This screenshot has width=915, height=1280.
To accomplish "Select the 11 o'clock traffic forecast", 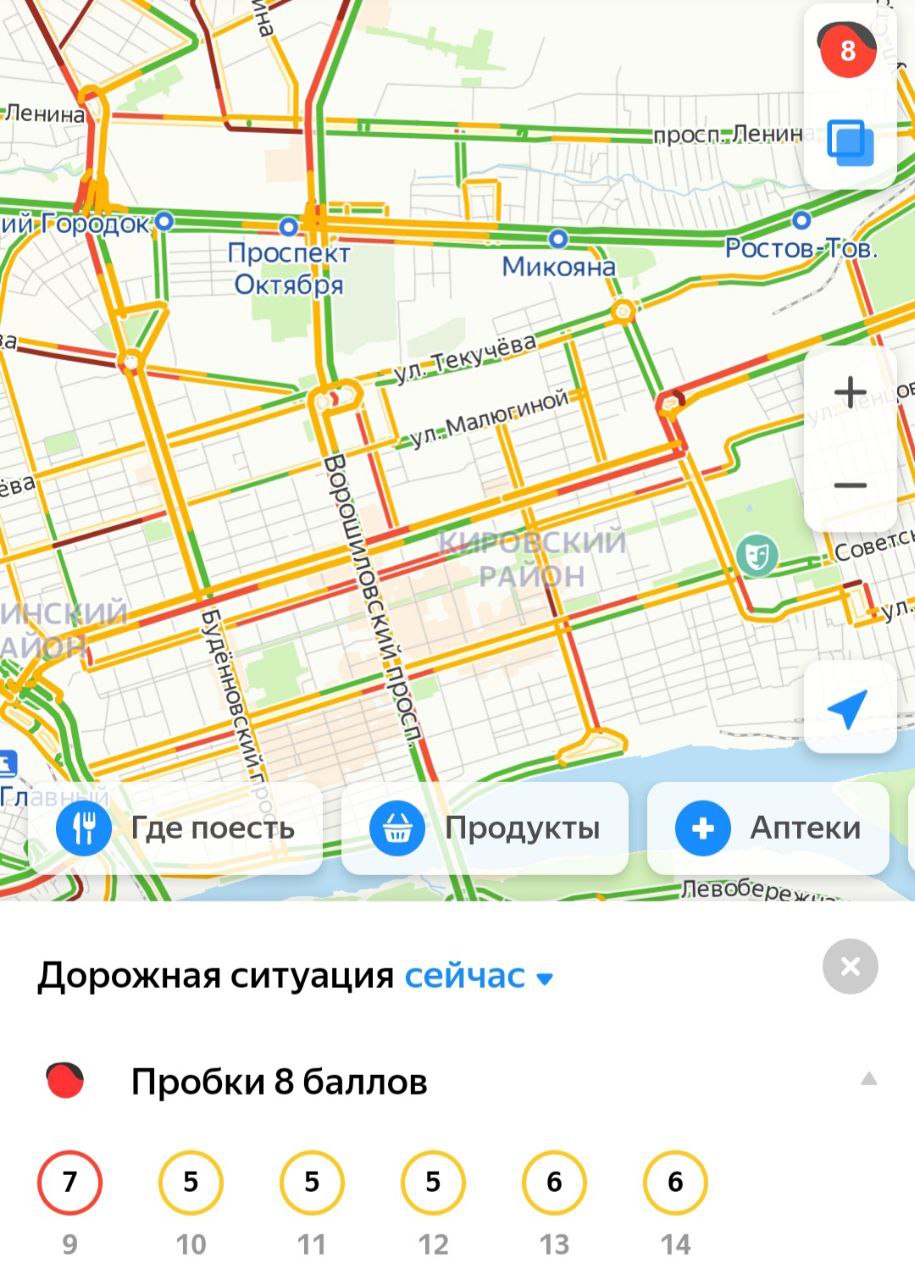I will click(x=311, y=1183).
